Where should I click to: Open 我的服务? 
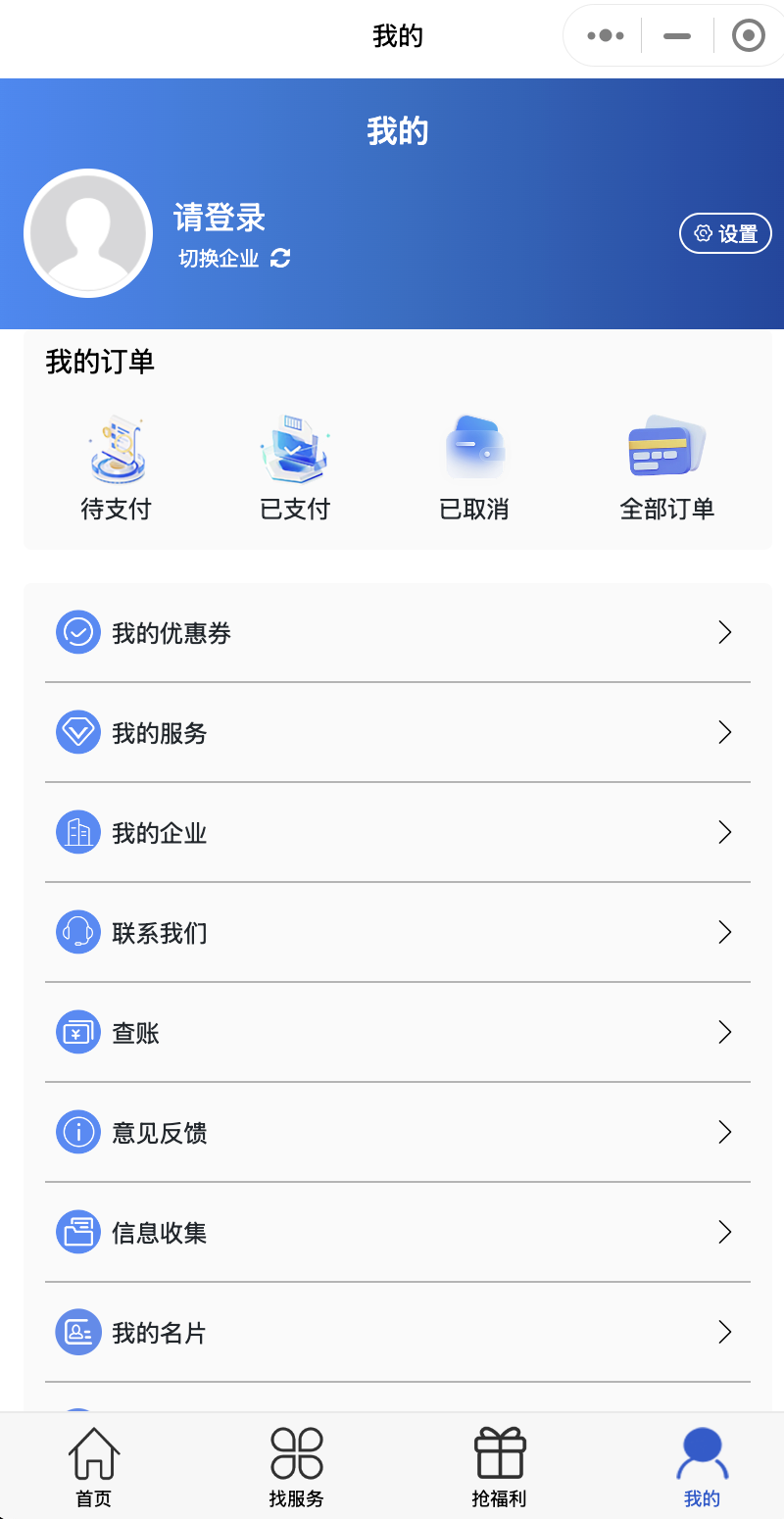(398, 732)
